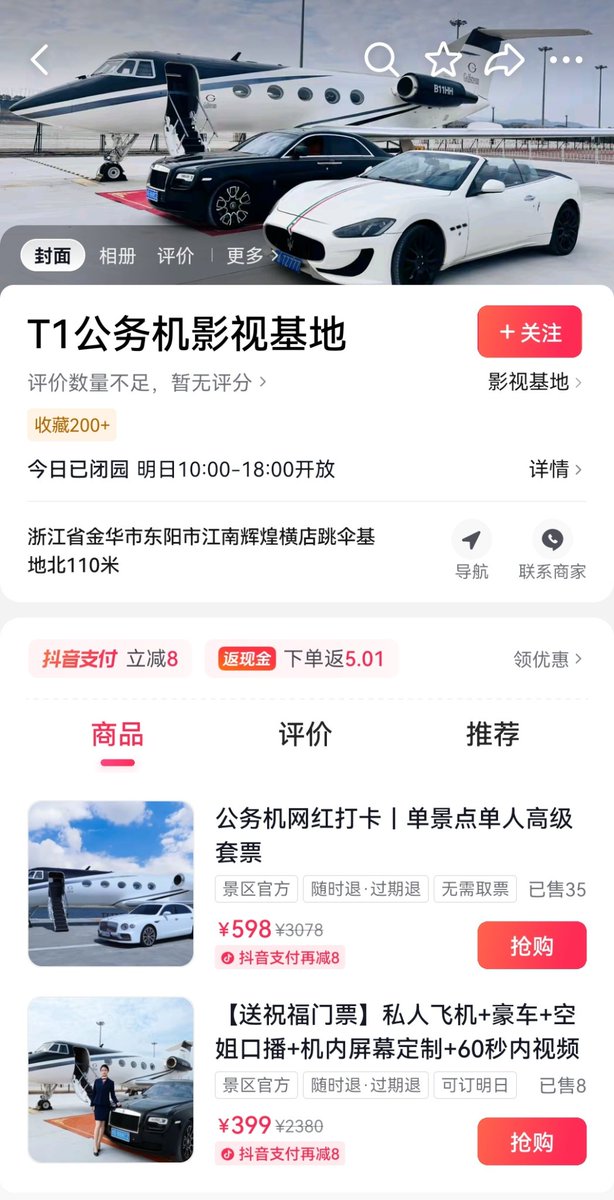Screen dimensions: 614x1200
Task: Follow the venue with +关注
Action: tap(529, 332)
